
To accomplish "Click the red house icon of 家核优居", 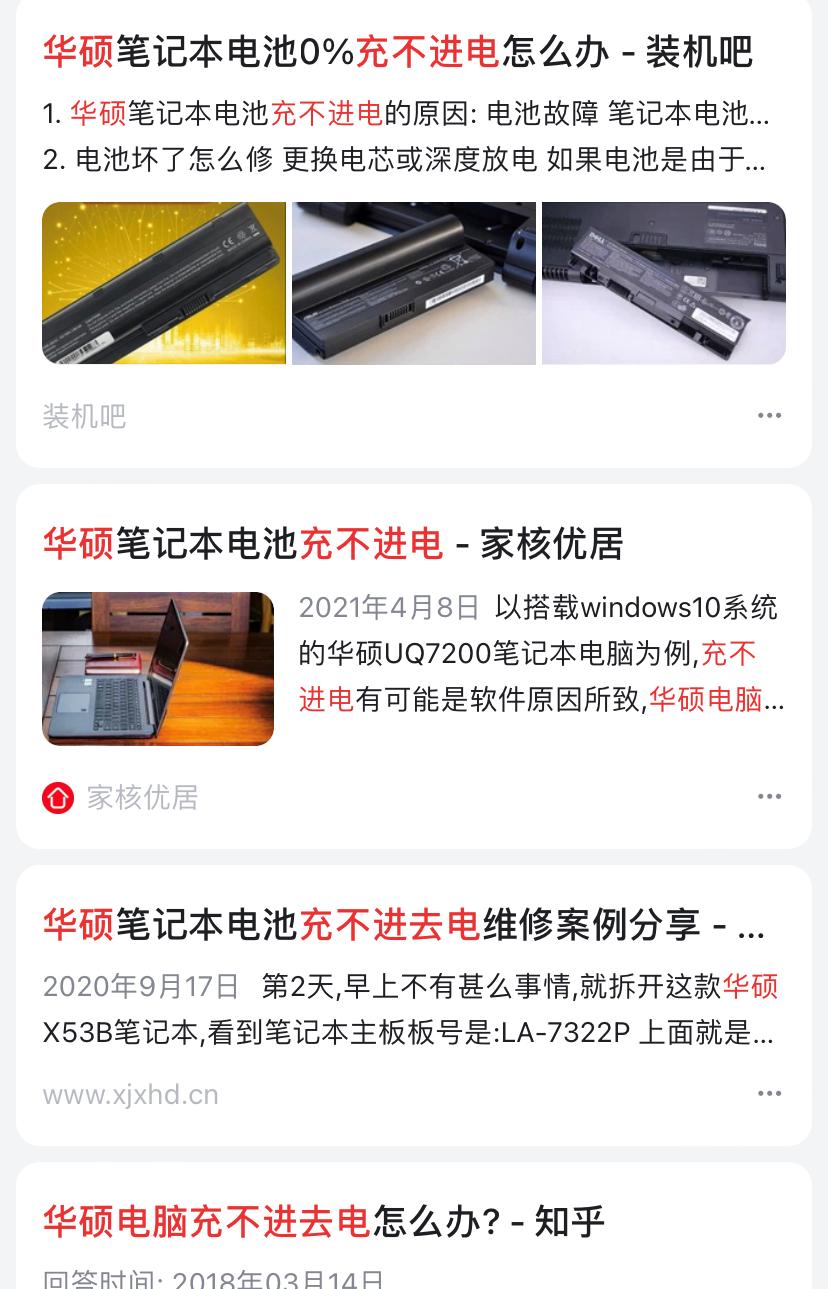I will point(58,796).
